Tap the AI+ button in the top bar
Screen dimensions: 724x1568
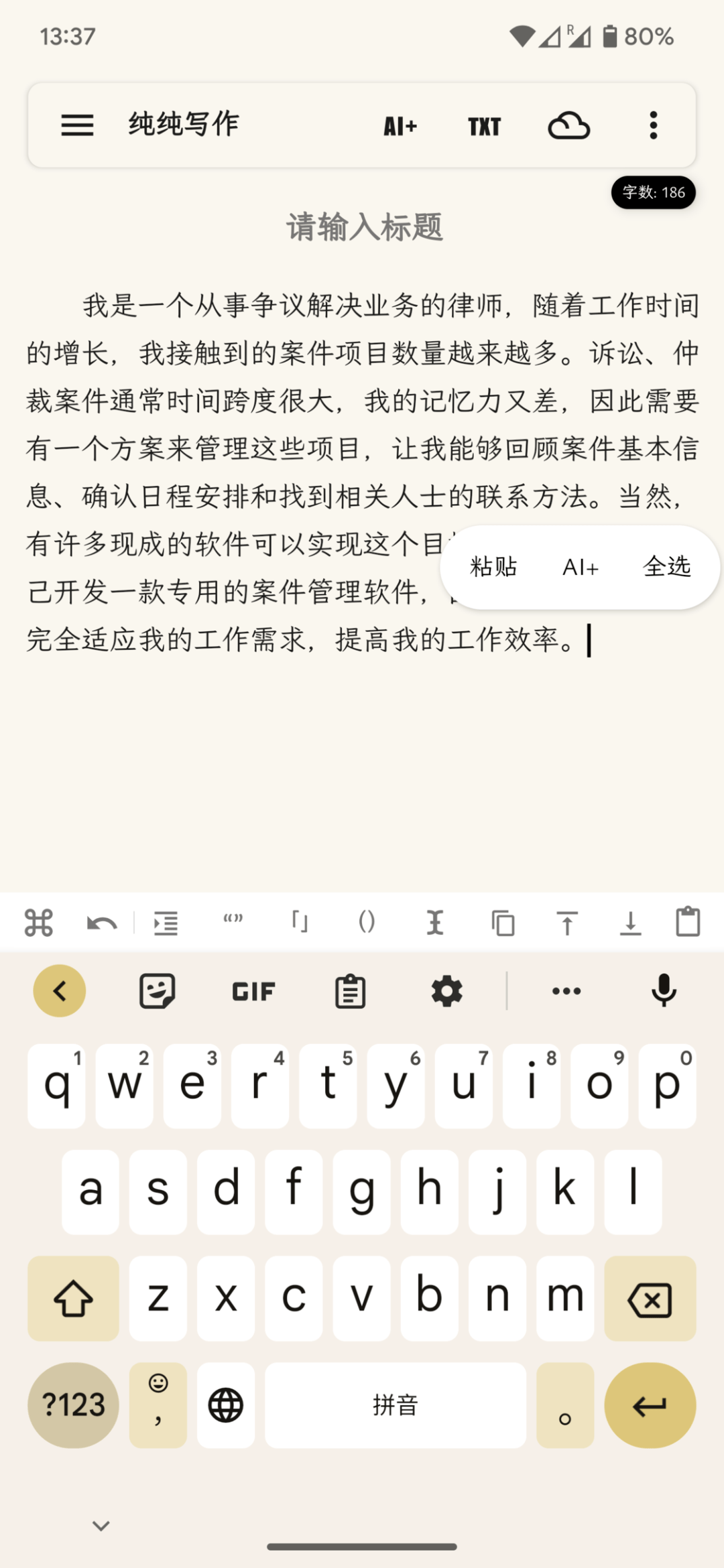tap(400, 126)
